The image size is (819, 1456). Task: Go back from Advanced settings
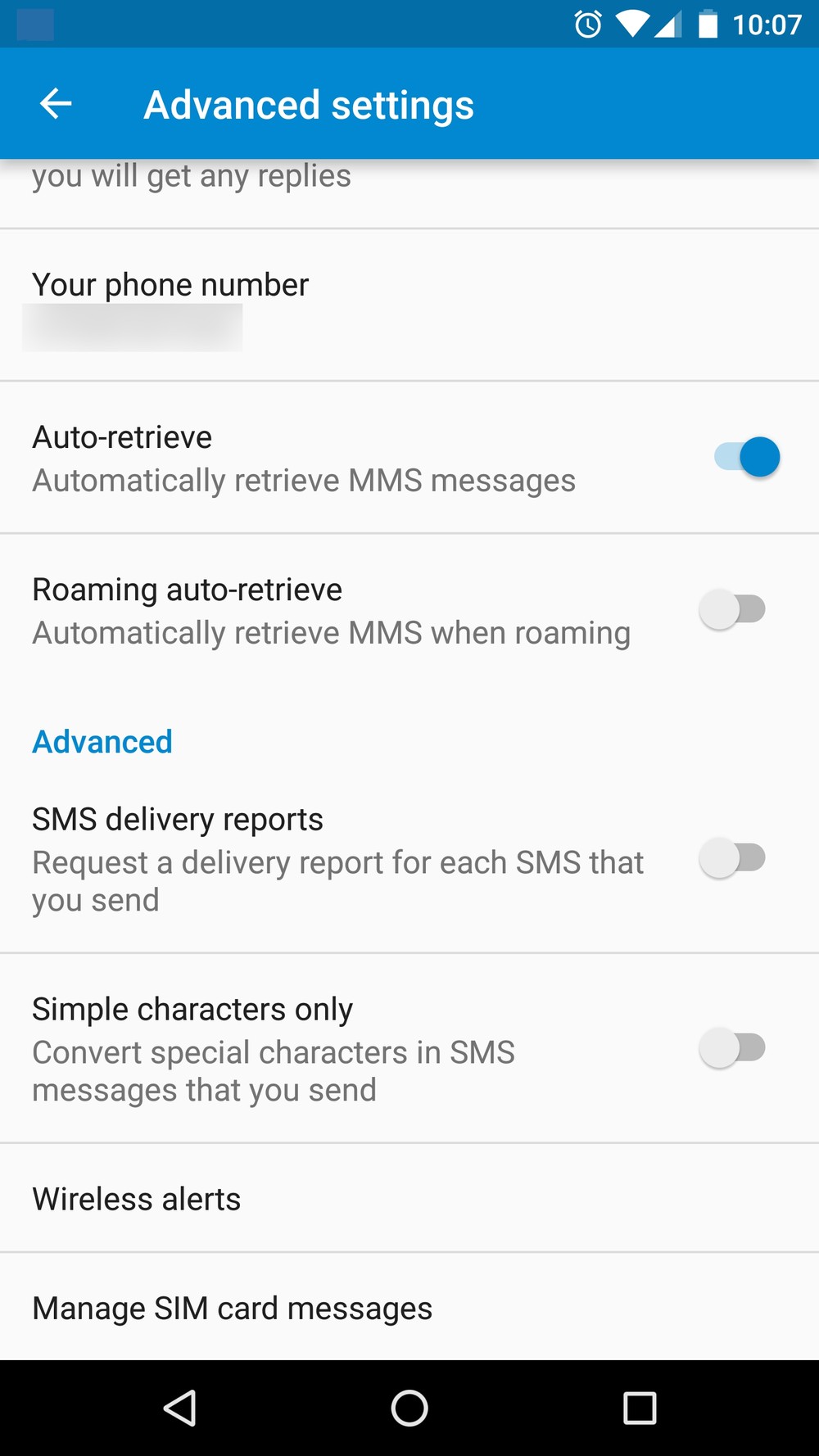point(56,104)
